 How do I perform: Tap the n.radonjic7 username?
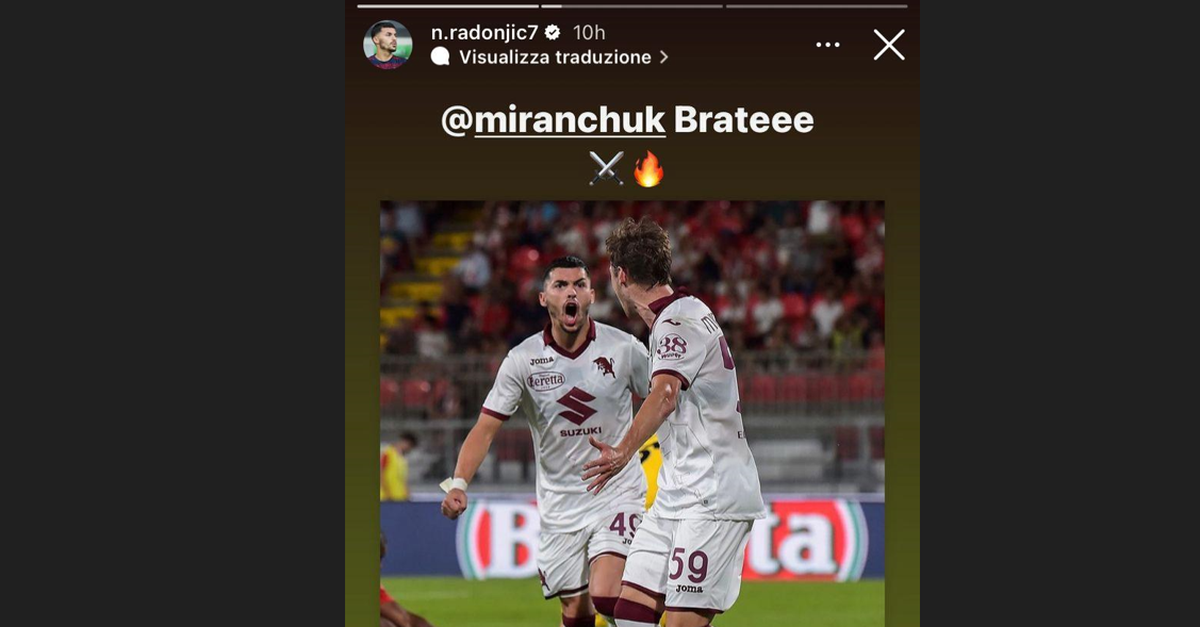pos(484,32)
